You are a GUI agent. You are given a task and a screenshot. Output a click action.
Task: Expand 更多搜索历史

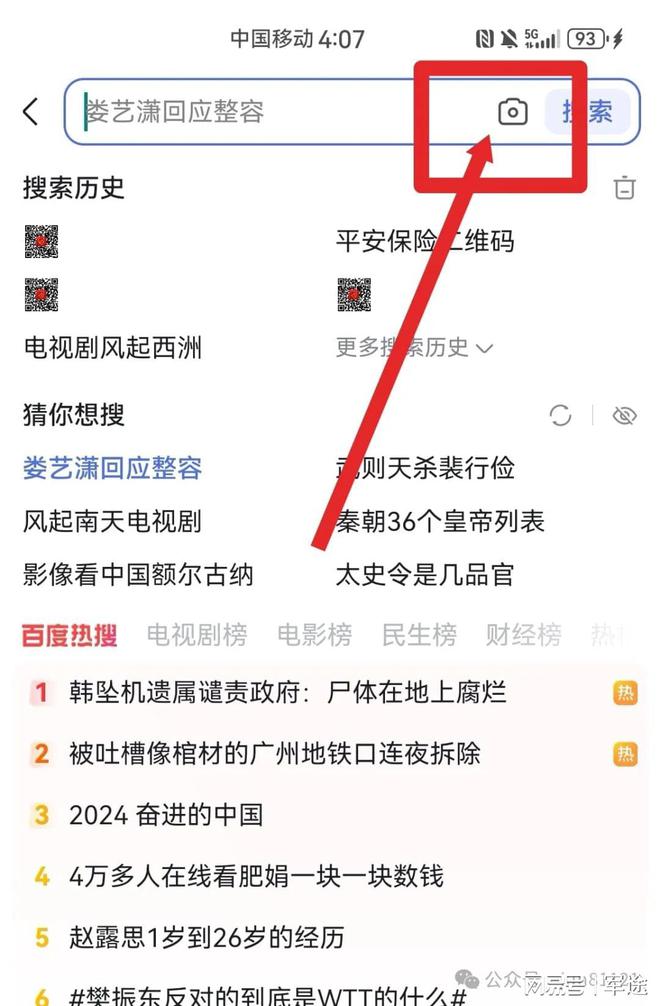tap(413, 348)
